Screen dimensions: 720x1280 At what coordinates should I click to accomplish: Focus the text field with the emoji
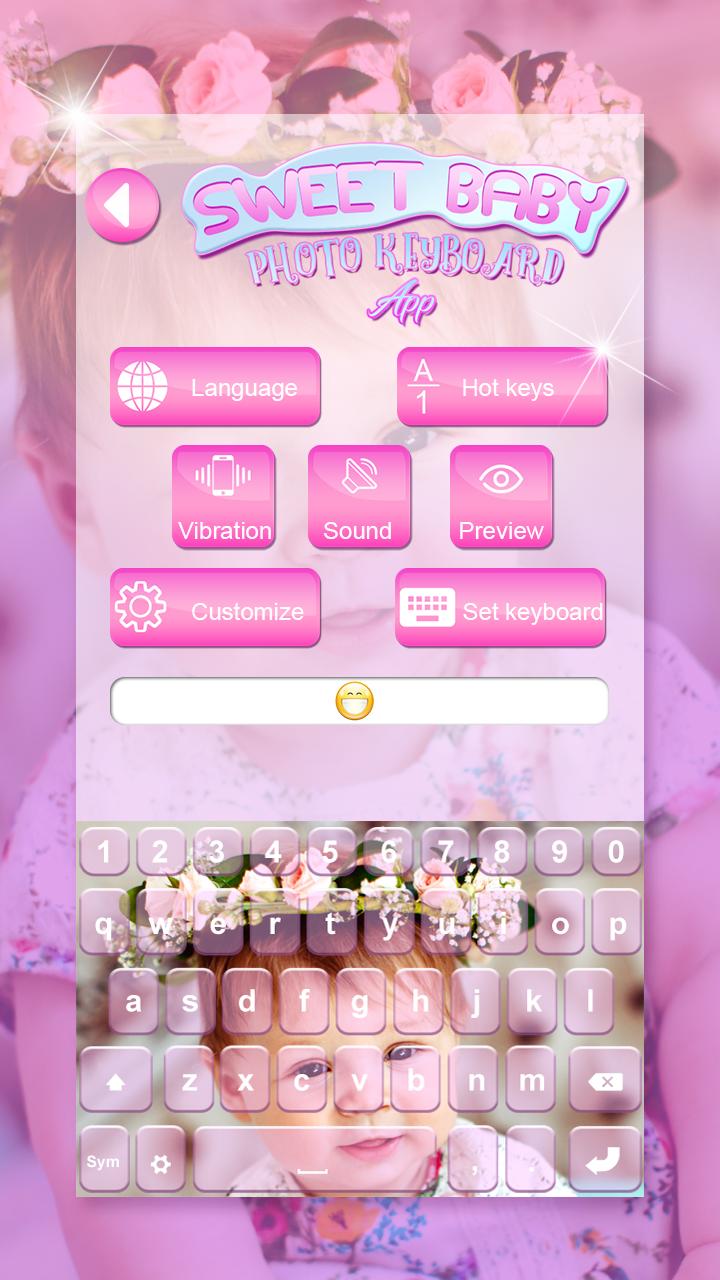point(359,701)
